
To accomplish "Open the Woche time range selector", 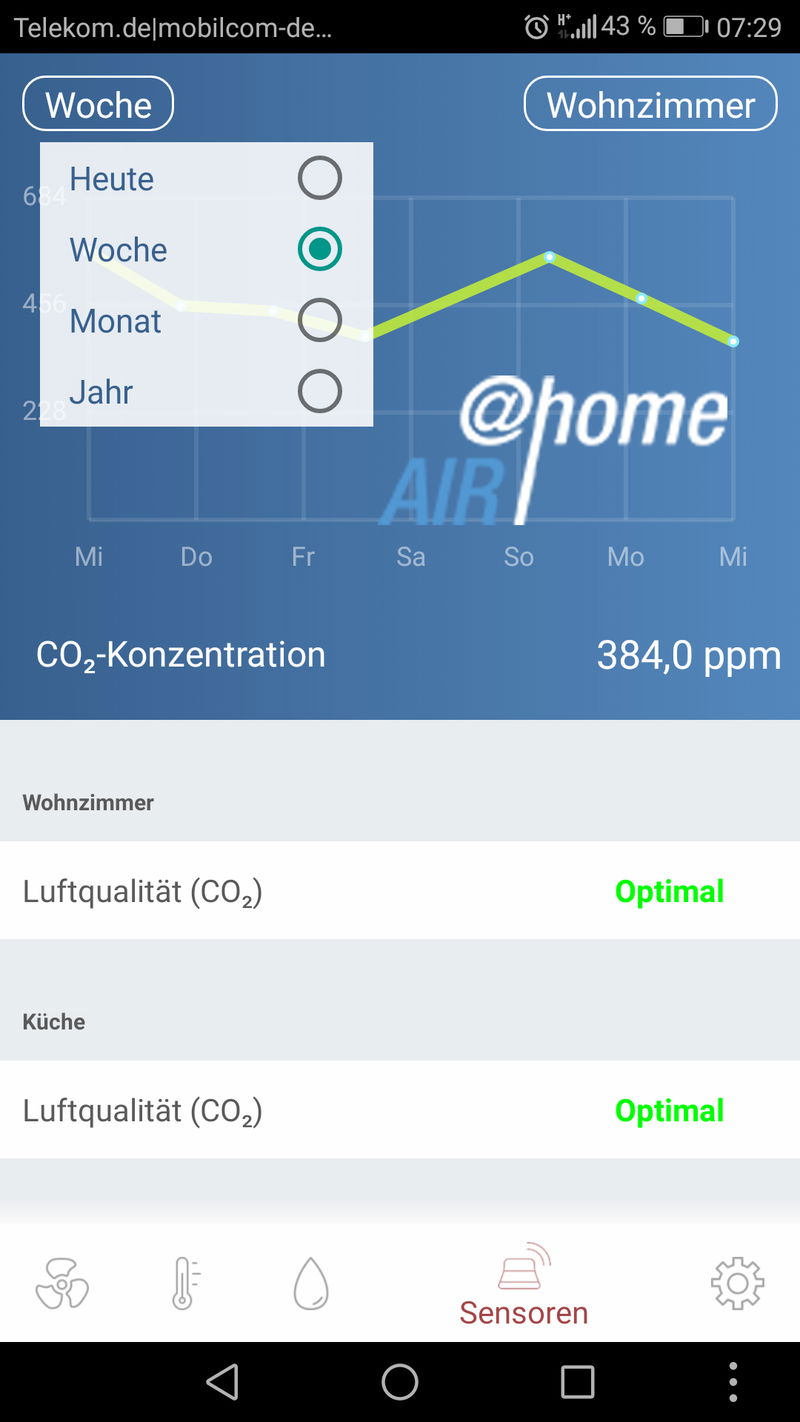I will (97, 103).
